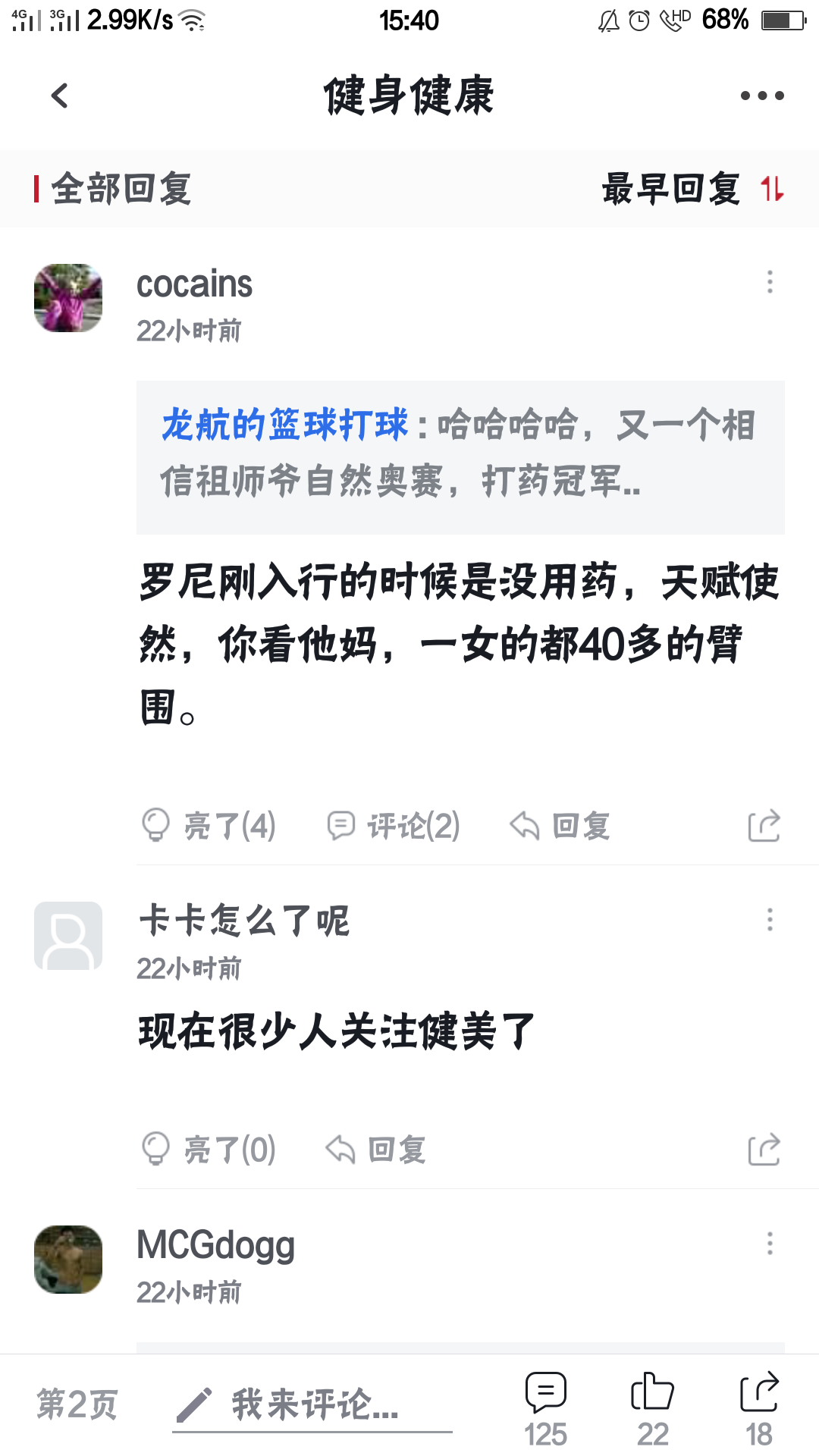Open MCGdogg's profile avatar
The height and width of the screenshot is (1456, 819).
[68, 1260]
